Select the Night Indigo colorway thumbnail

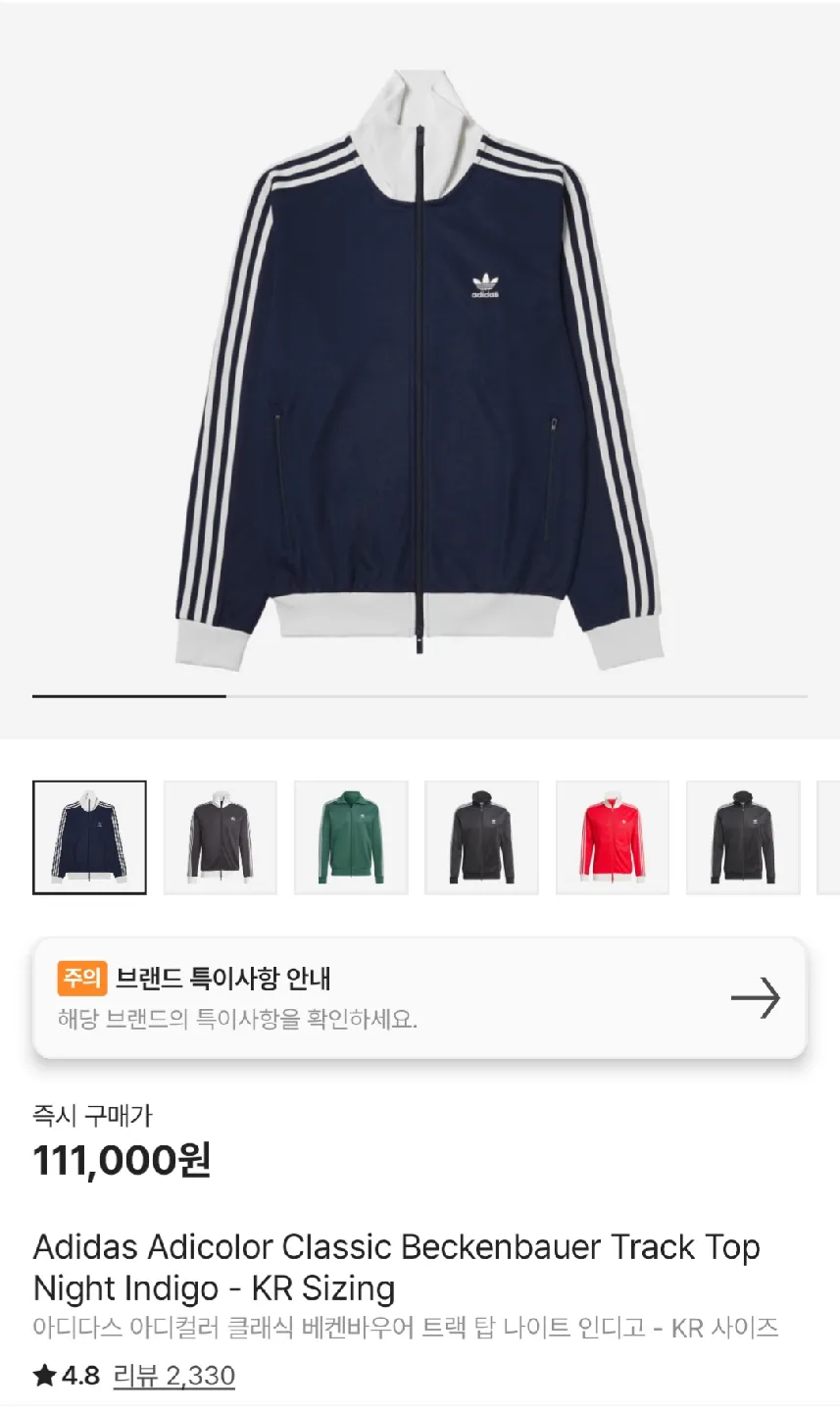point(89,838)
